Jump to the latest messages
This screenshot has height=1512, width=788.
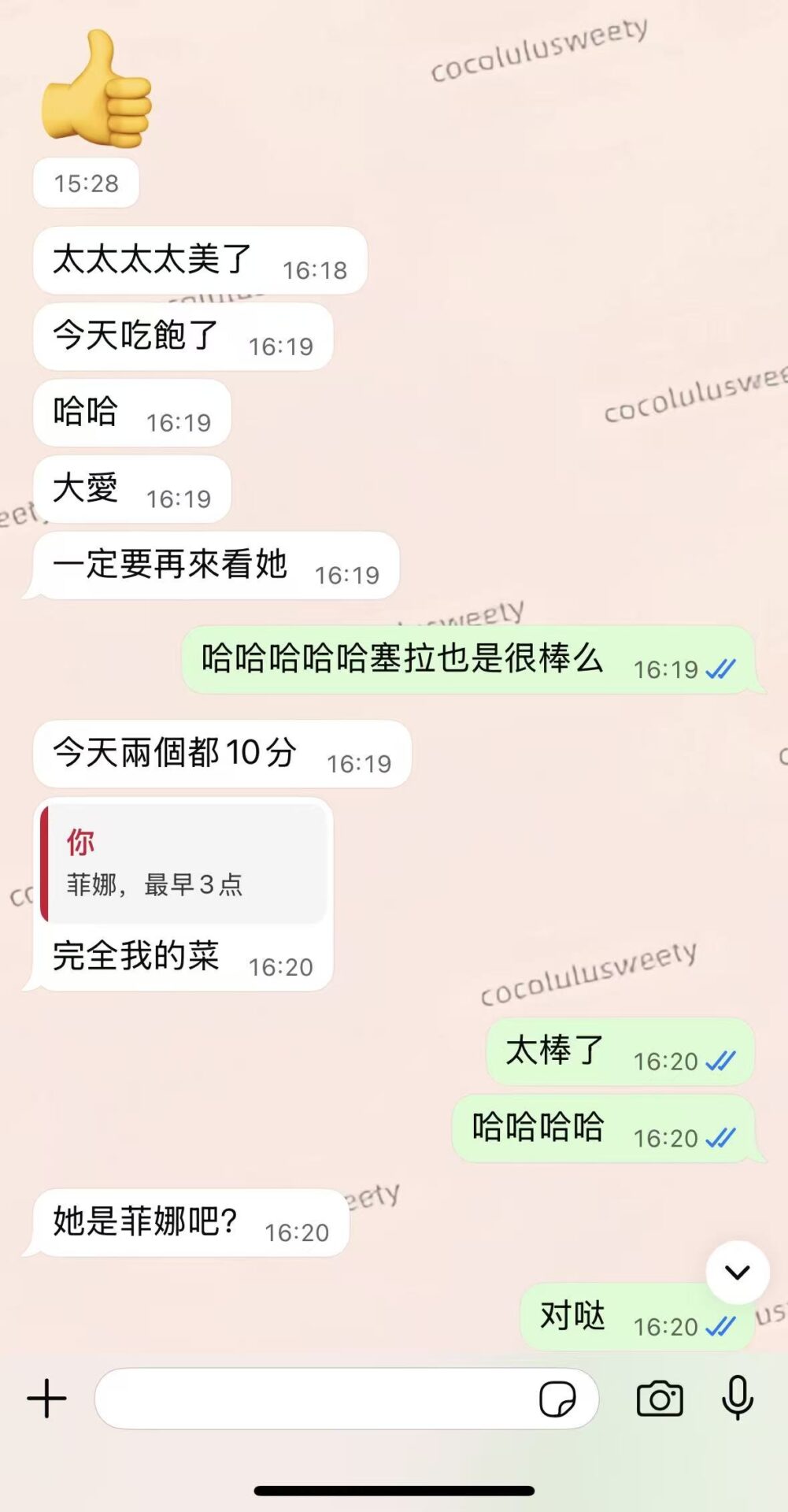coord(738,1272)
